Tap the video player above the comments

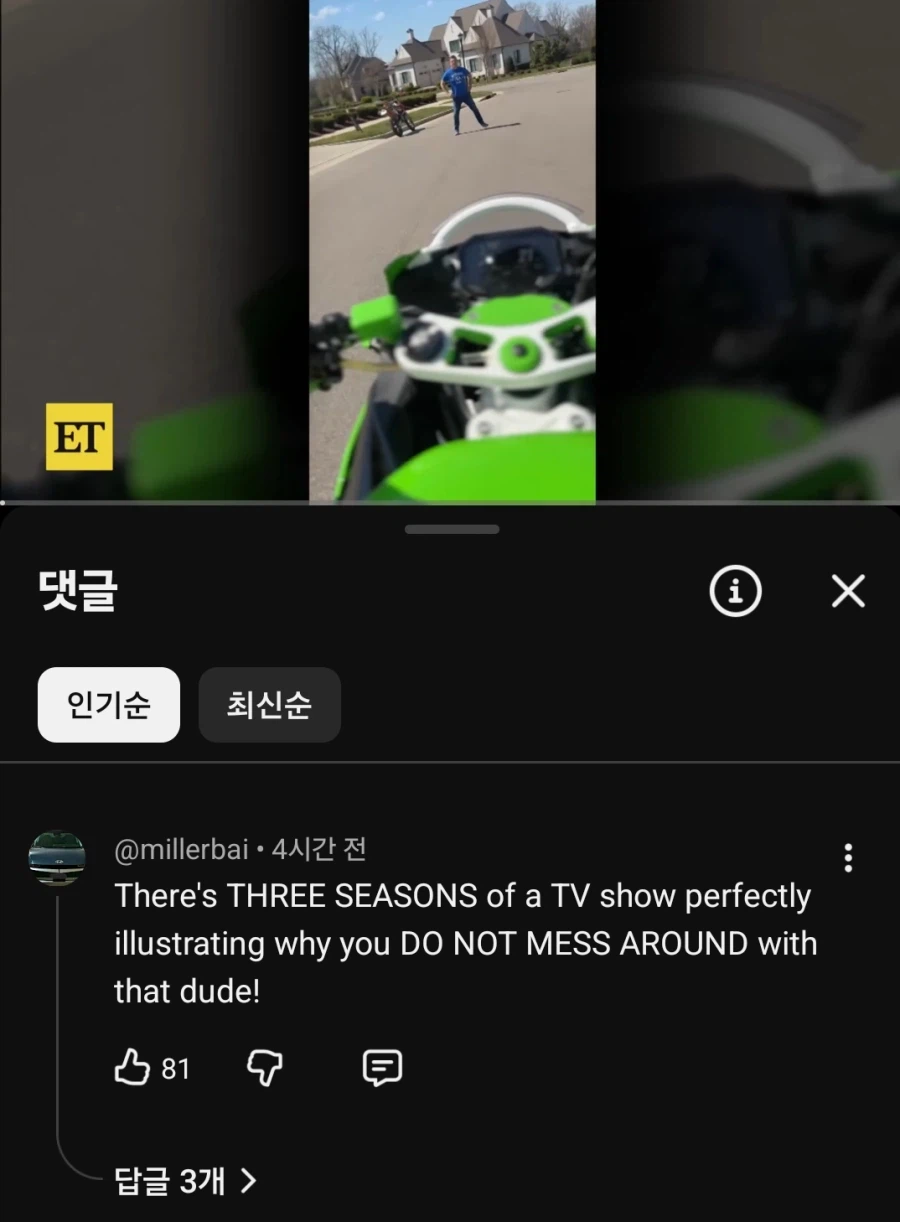point(452,250)
